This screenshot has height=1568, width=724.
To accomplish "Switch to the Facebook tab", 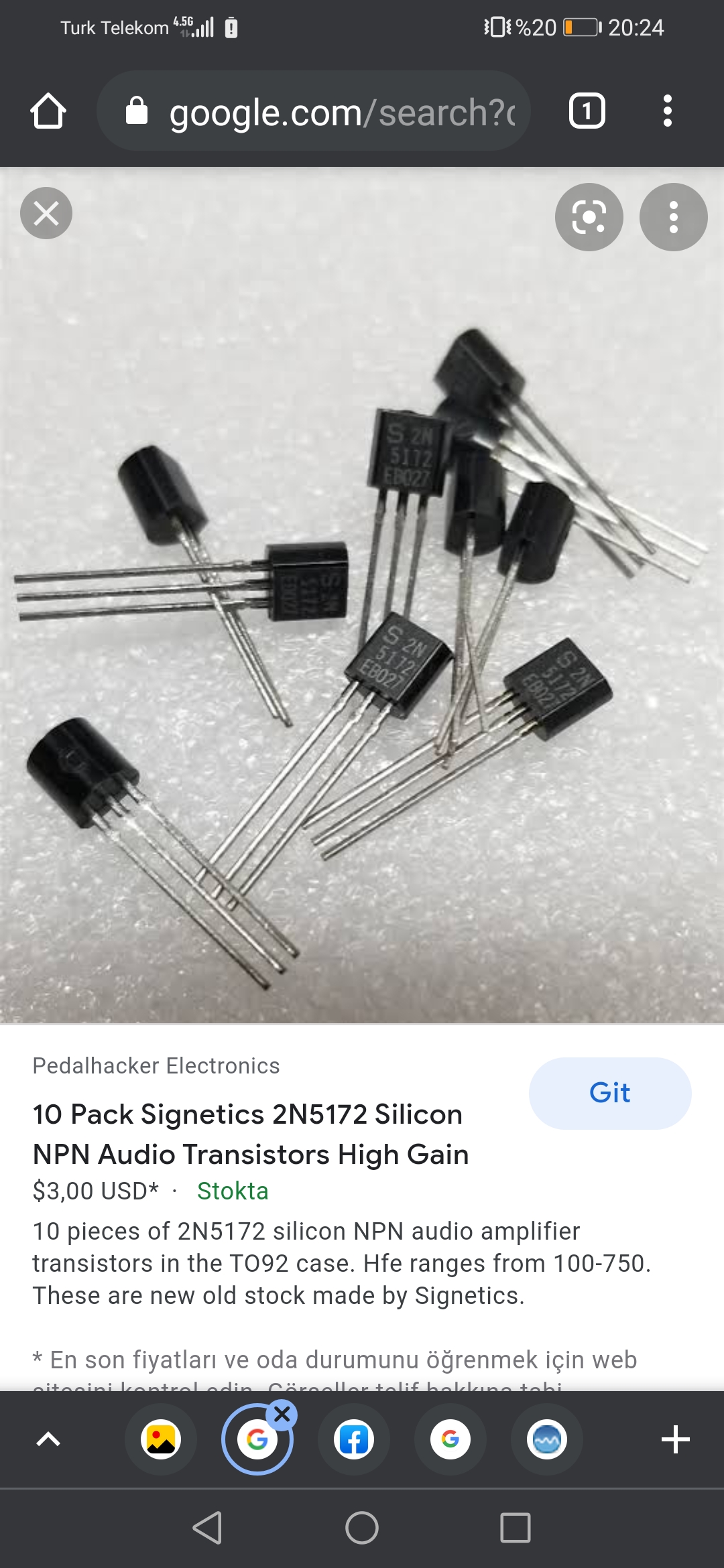I will 354,1439.
